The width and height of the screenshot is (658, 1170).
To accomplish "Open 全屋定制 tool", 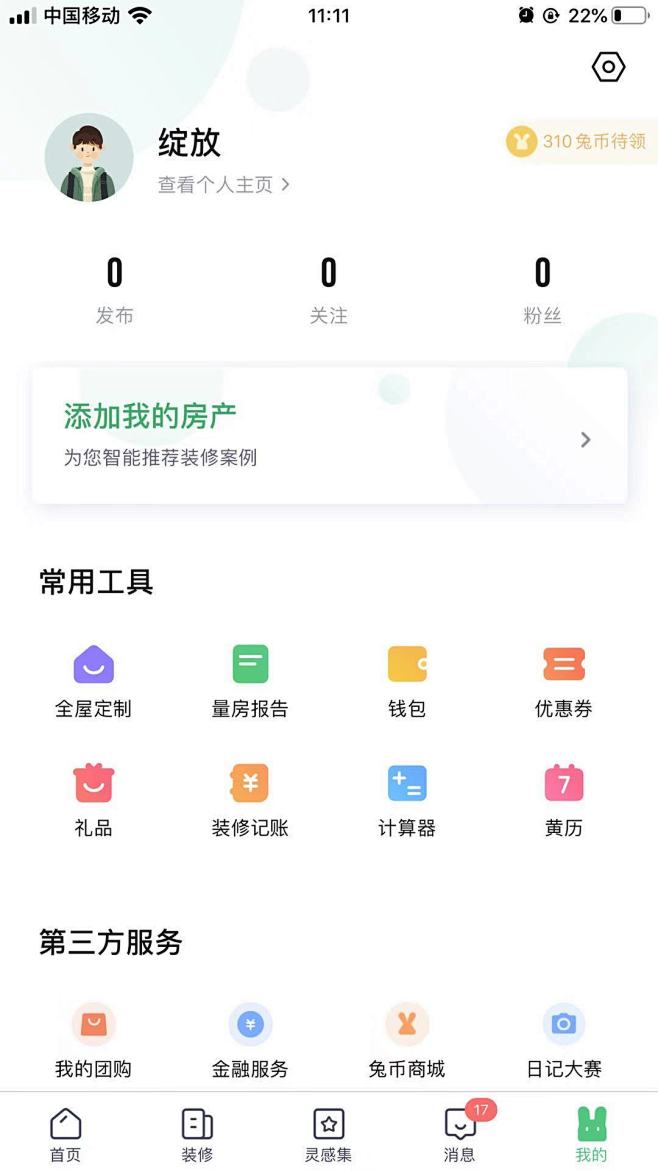I will pos(93,682).
